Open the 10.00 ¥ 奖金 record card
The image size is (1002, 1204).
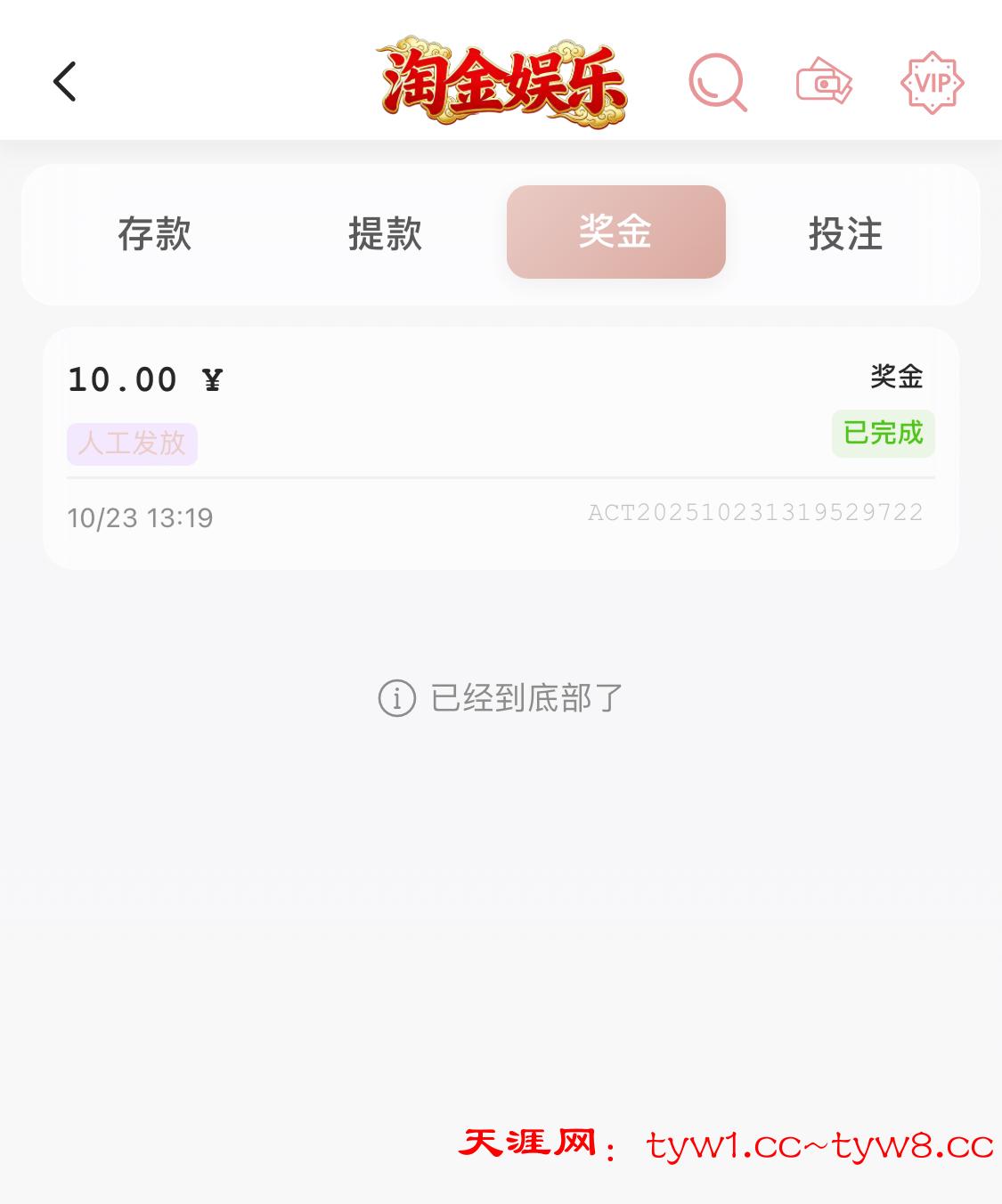(x=501, y=448)
